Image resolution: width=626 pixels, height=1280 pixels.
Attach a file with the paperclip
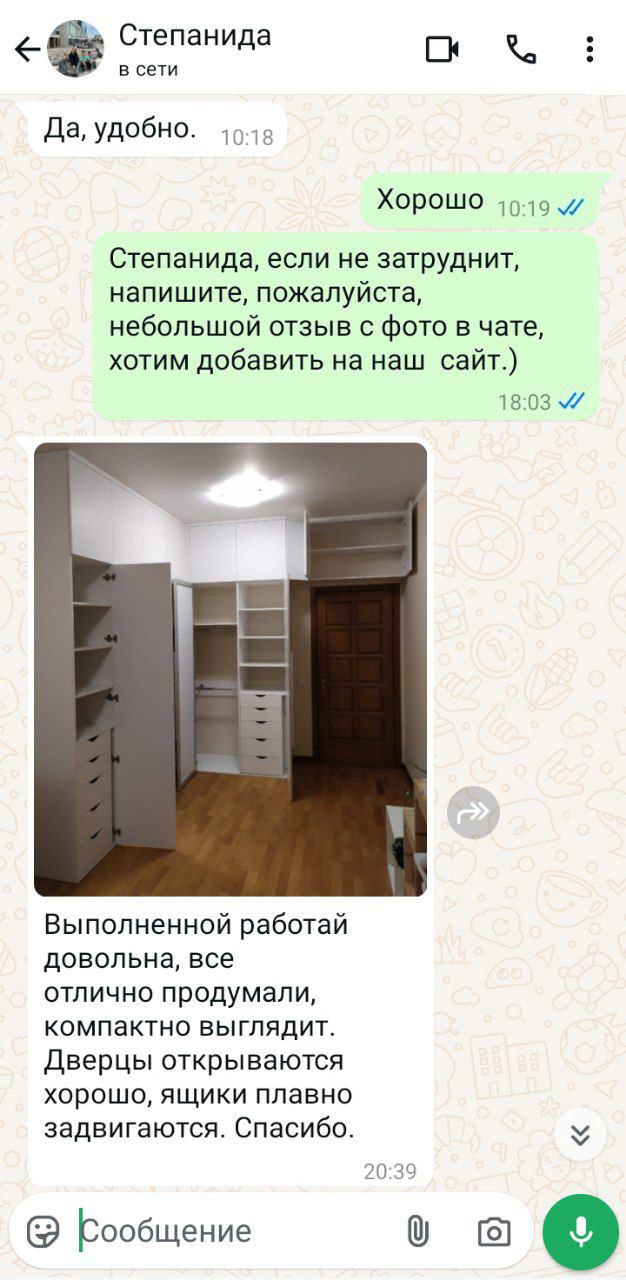(417, 1231)
